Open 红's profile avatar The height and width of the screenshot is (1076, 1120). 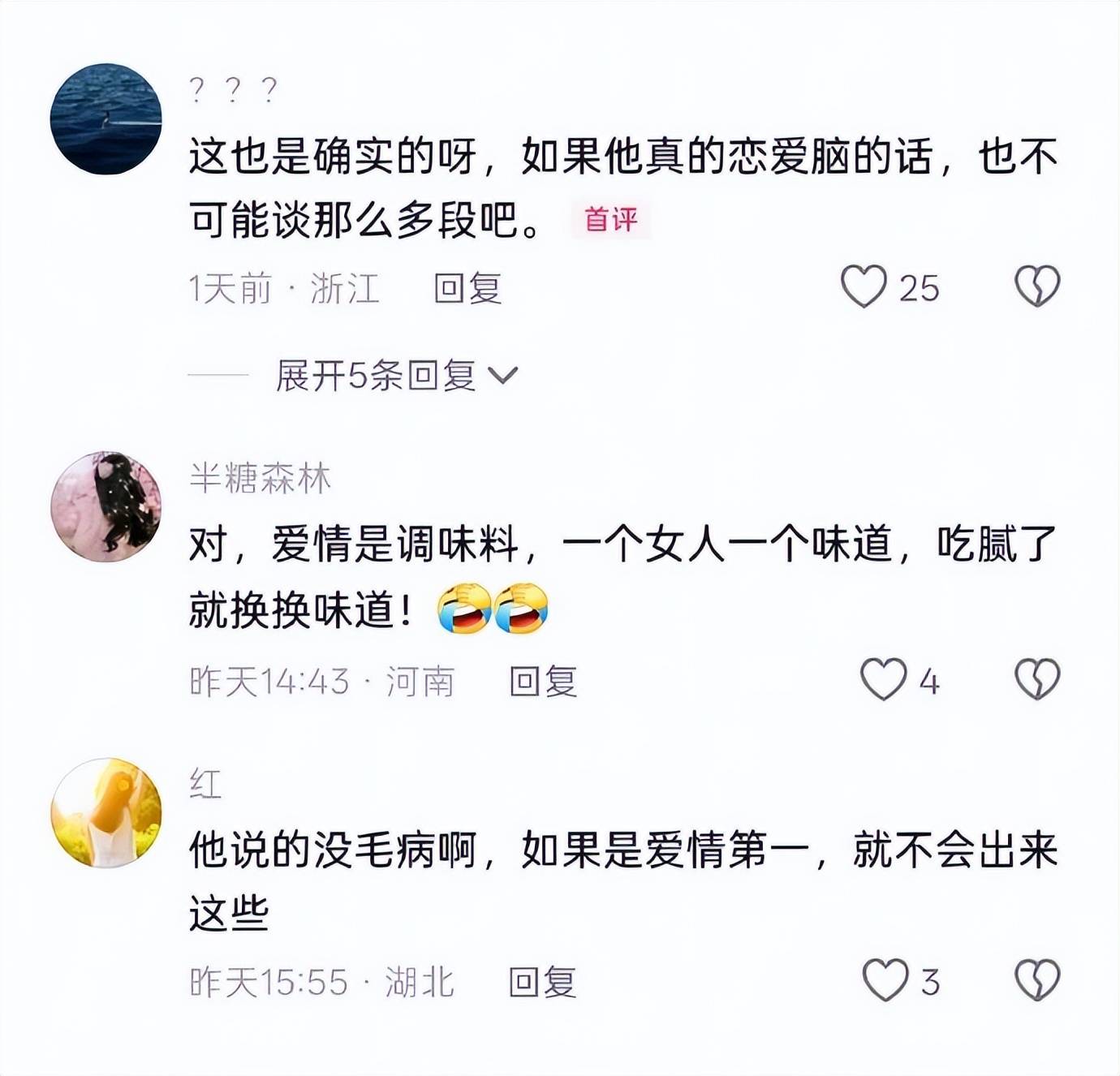click(x=106, y=812)
